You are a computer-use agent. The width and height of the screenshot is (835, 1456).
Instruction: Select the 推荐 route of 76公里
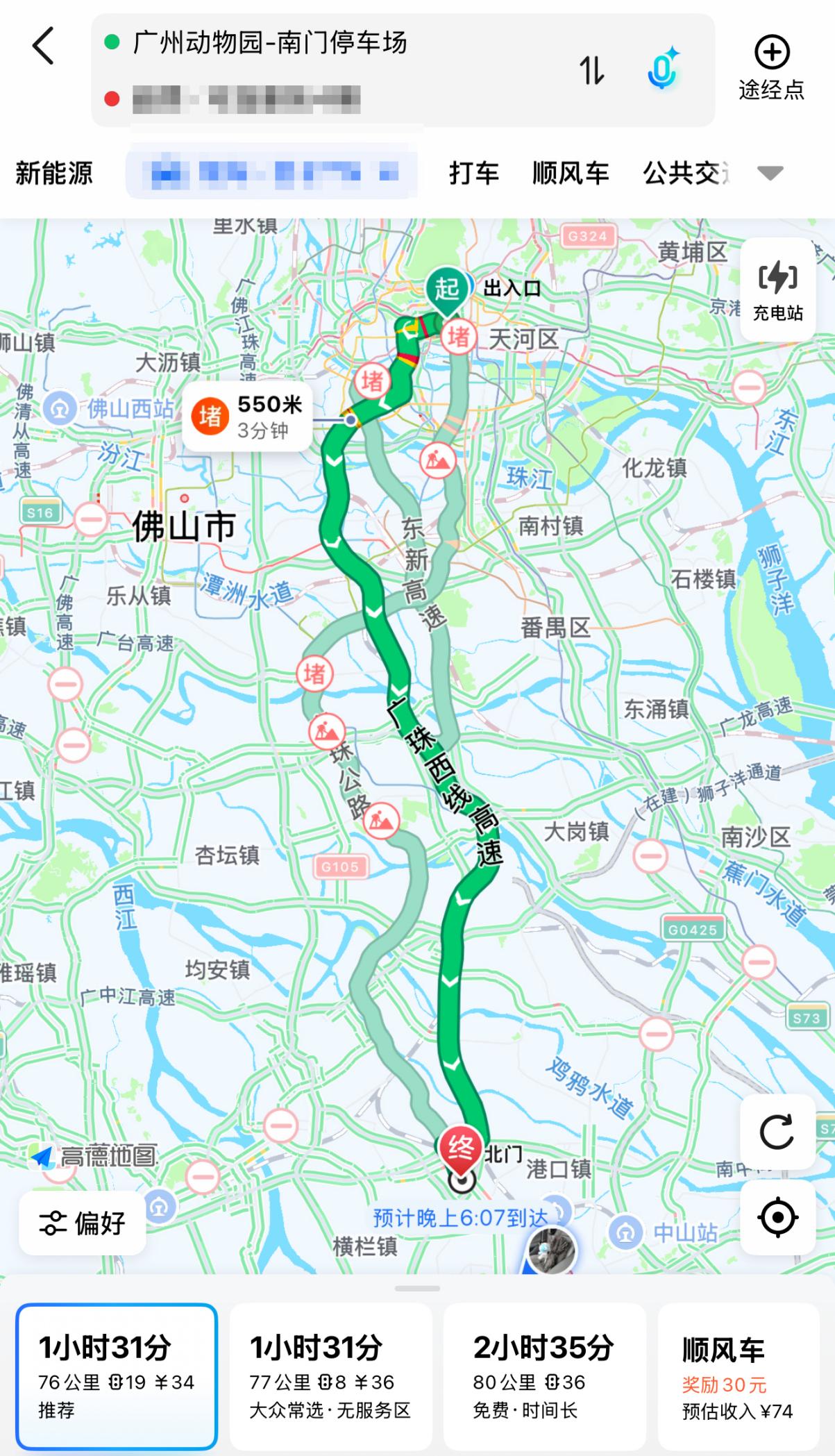tap(117, 1375)
